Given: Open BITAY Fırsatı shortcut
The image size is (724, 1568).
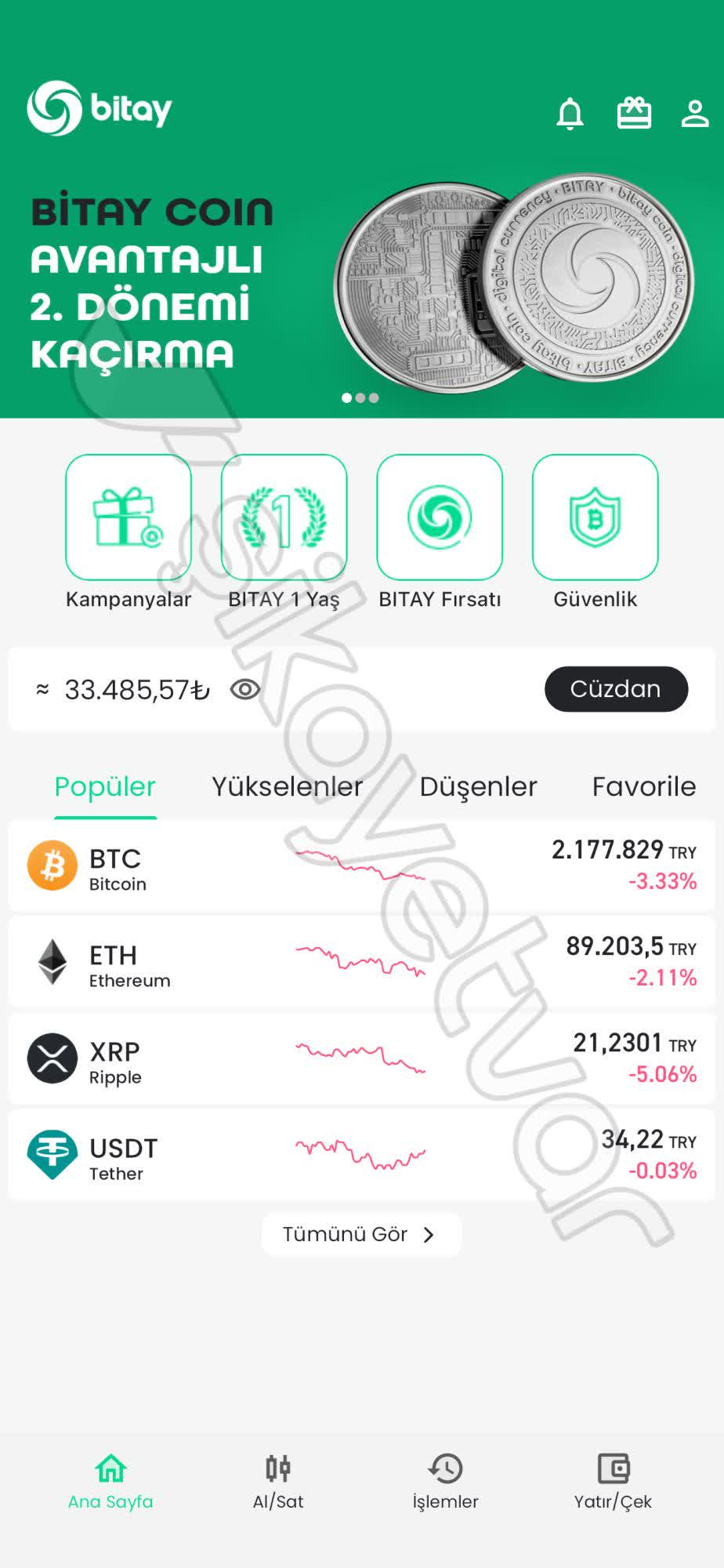Looking at the screenshot, I should click(x=440, y=517).
